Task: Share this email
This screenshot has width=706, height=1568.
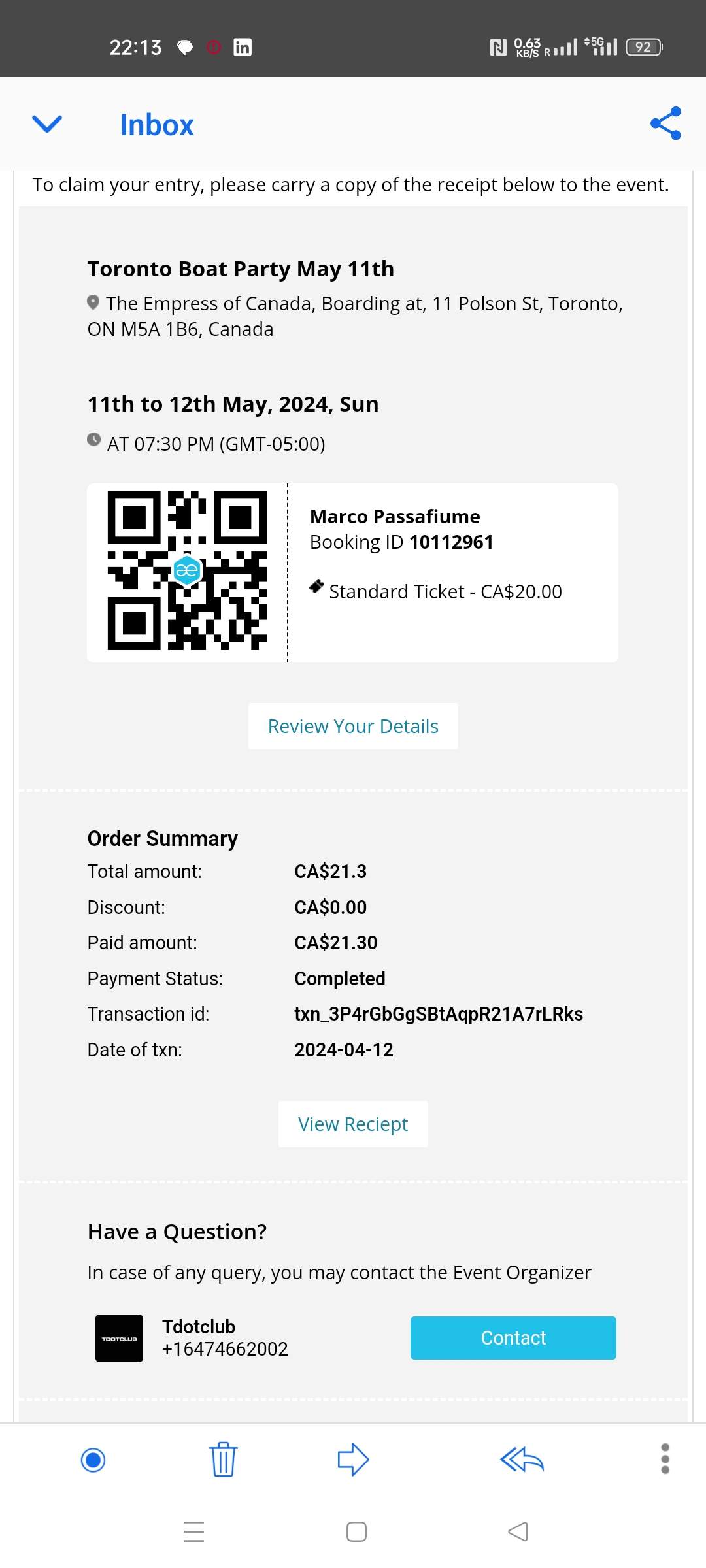Action: click(665, 123)
